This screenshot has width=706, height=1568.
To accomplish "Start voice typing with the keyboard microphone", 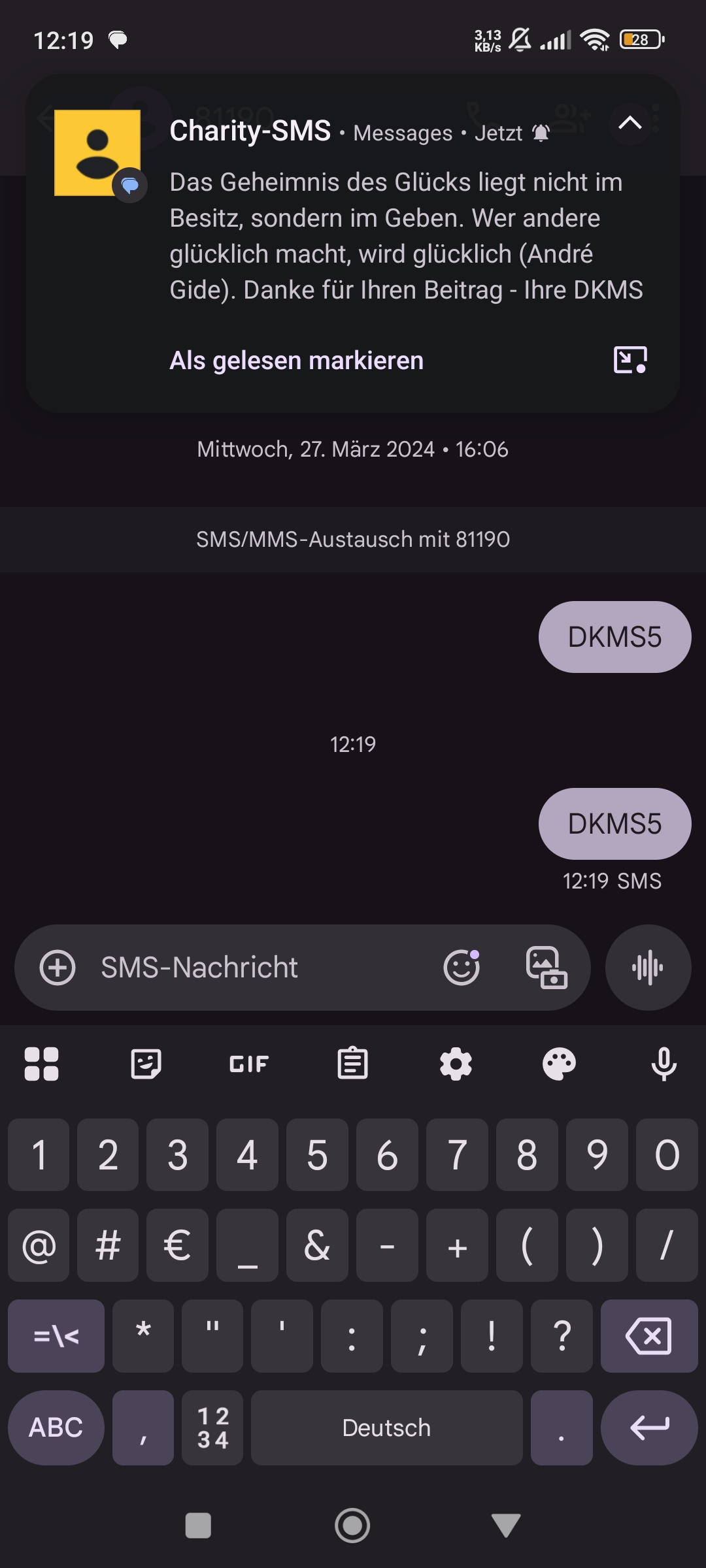I will (664, 1064).
